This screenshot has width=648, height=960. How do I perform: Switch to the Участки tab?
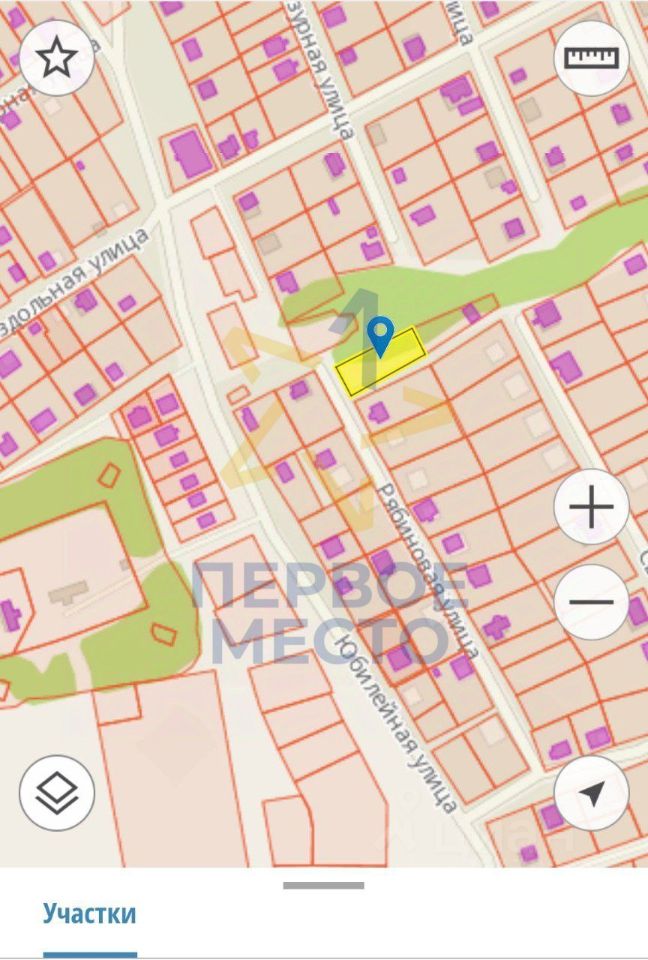(x=89, y=914)
